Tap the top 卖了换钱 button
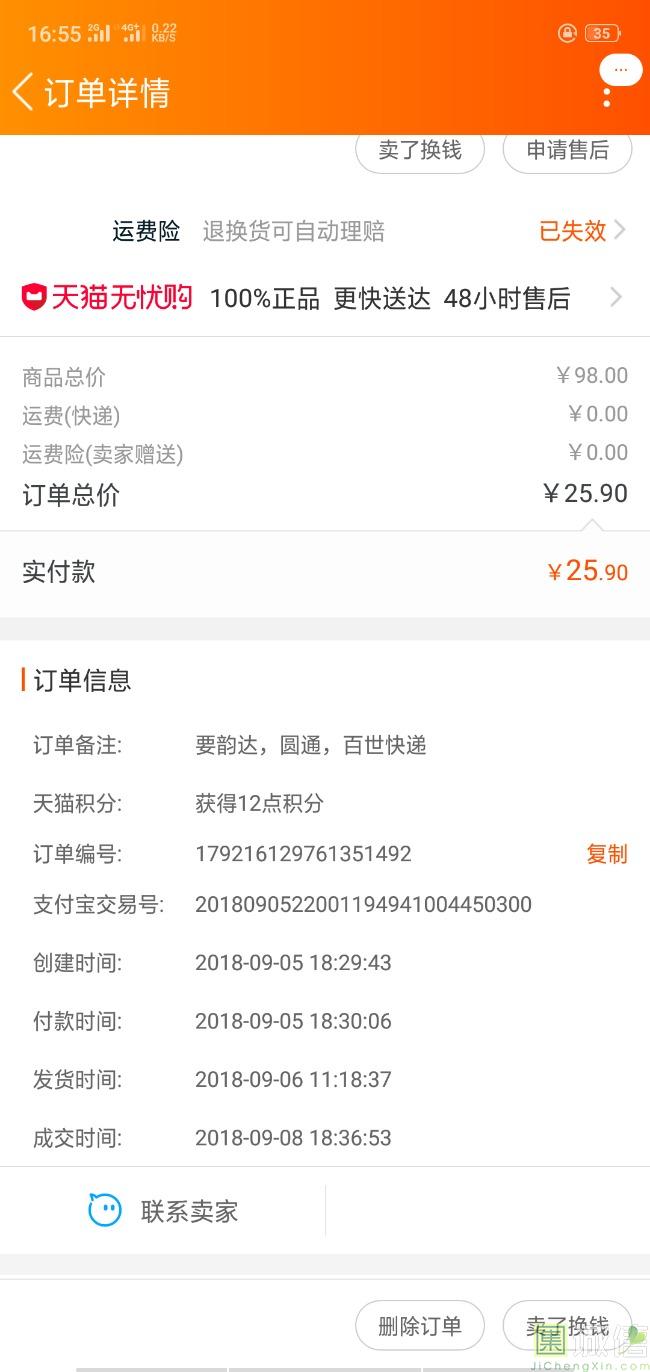 tap(420, 150)
